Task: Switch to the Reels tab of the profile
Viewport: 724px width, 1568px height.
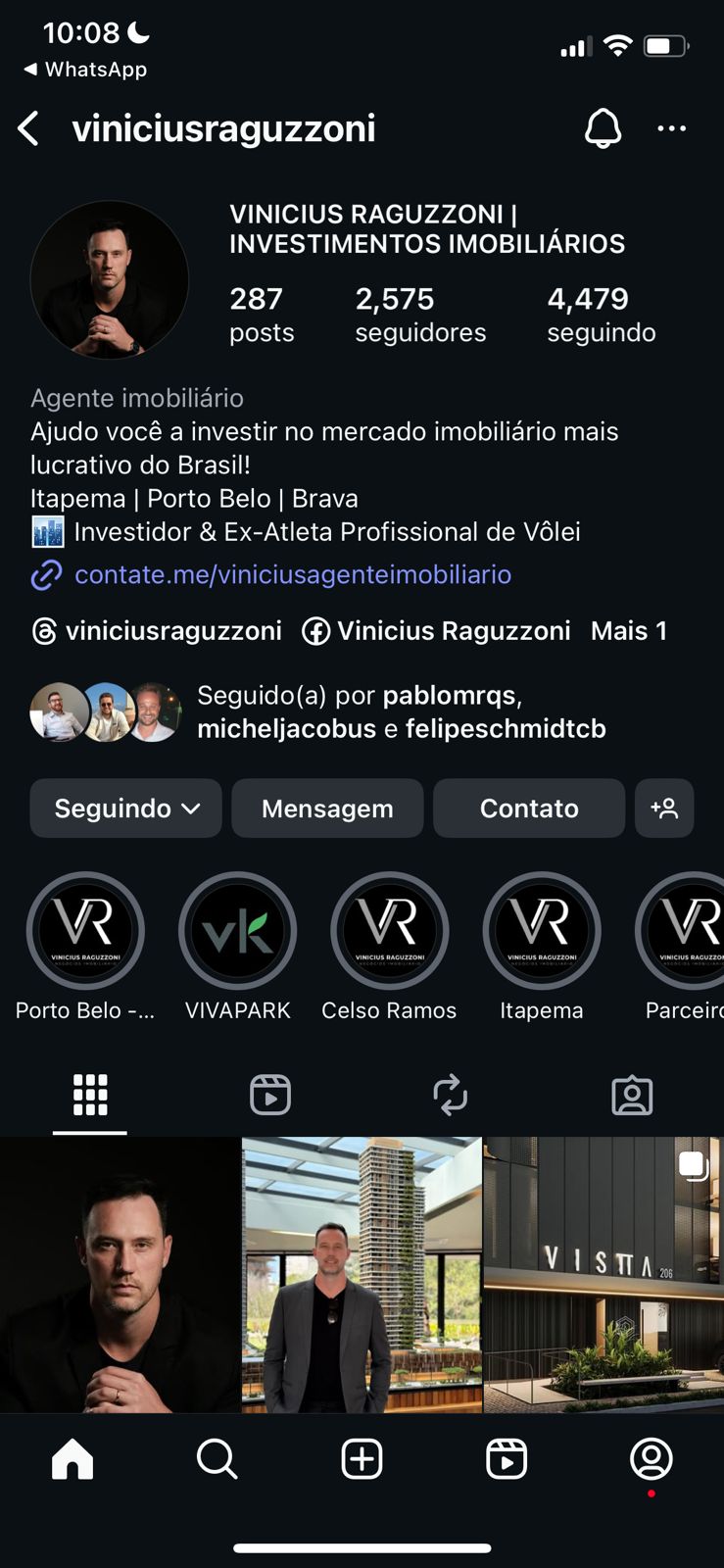Action: (x=270, y=1095)
